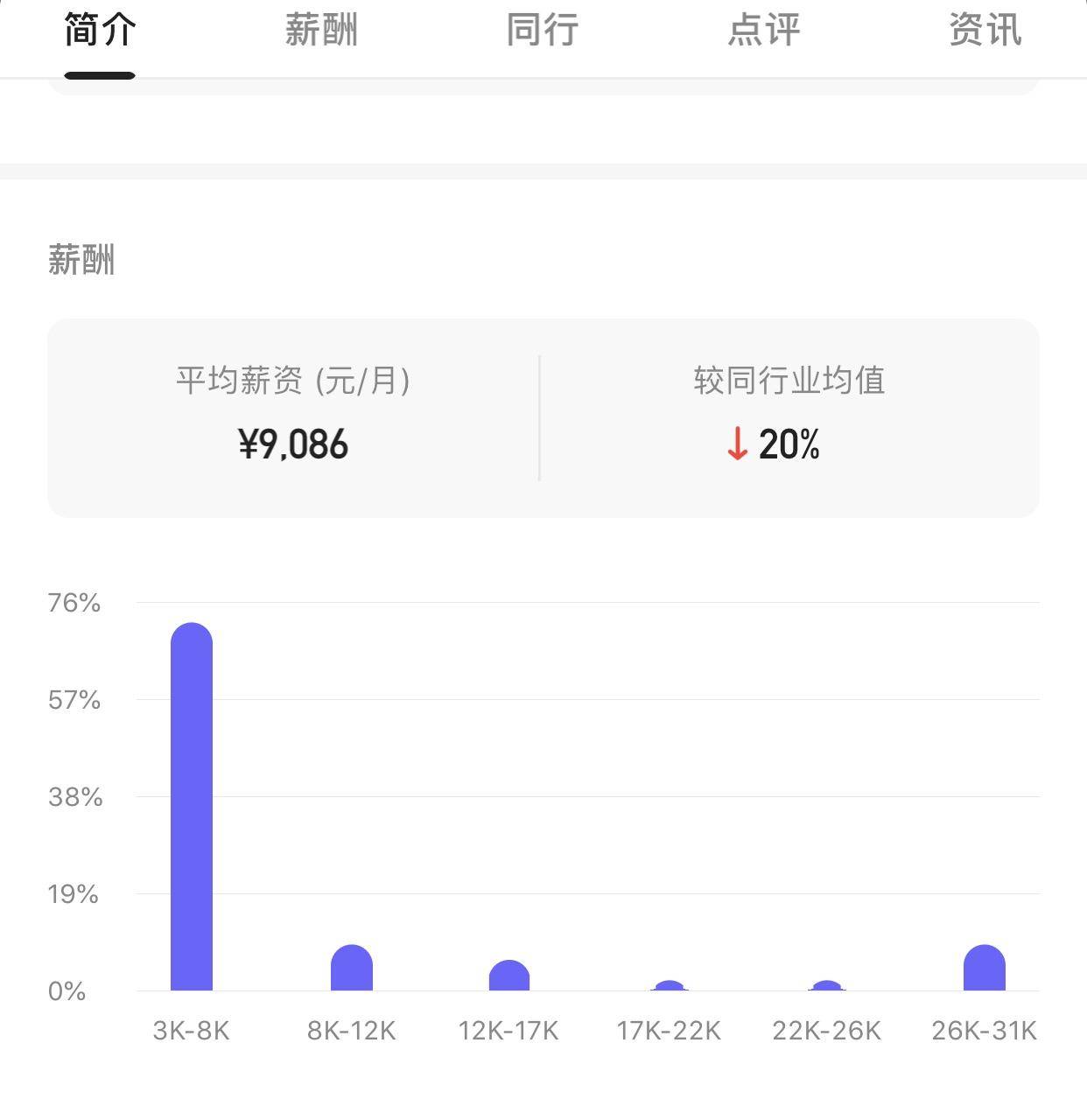Open the 点评 tab
The image size is (1087, 1120).
click(x=765, y=31)
